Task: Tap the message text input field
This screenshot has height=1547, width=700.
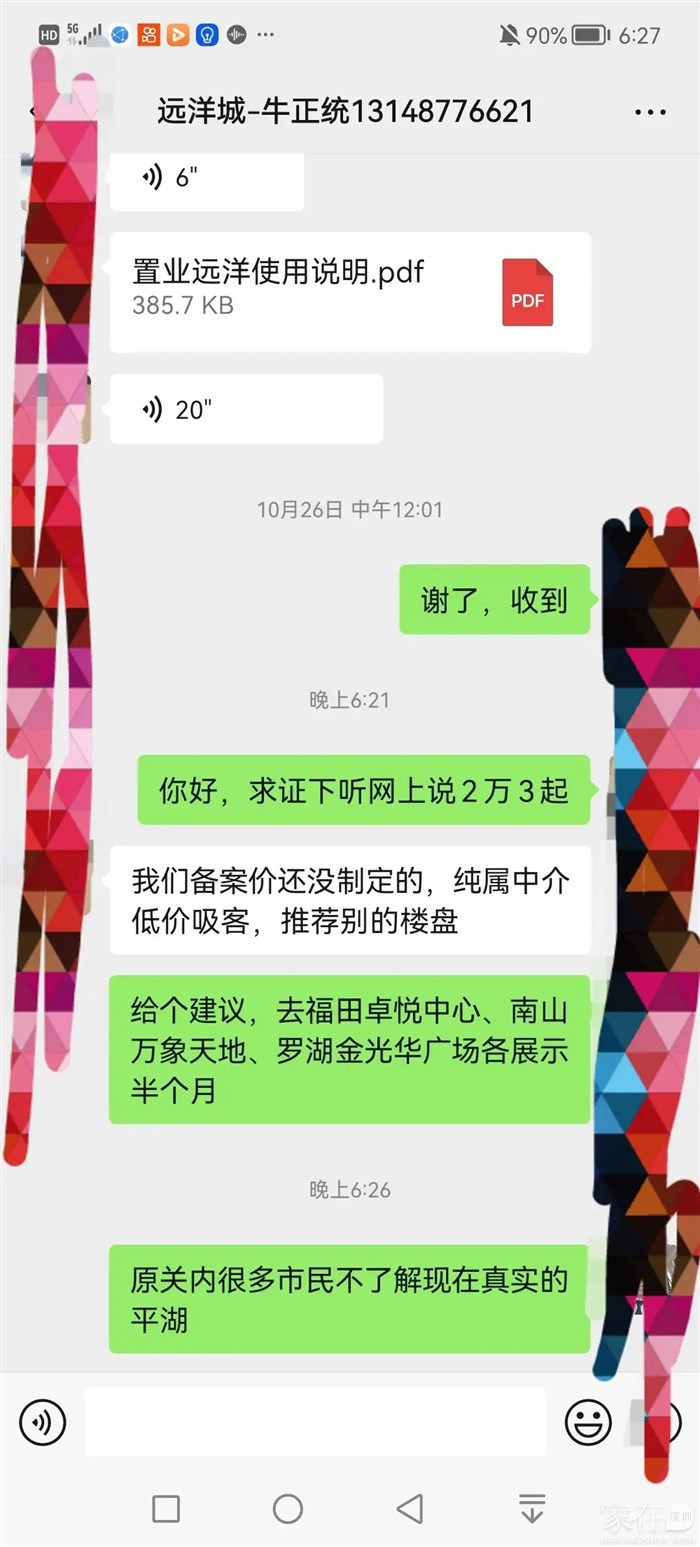Action: tap(315, 1421)
